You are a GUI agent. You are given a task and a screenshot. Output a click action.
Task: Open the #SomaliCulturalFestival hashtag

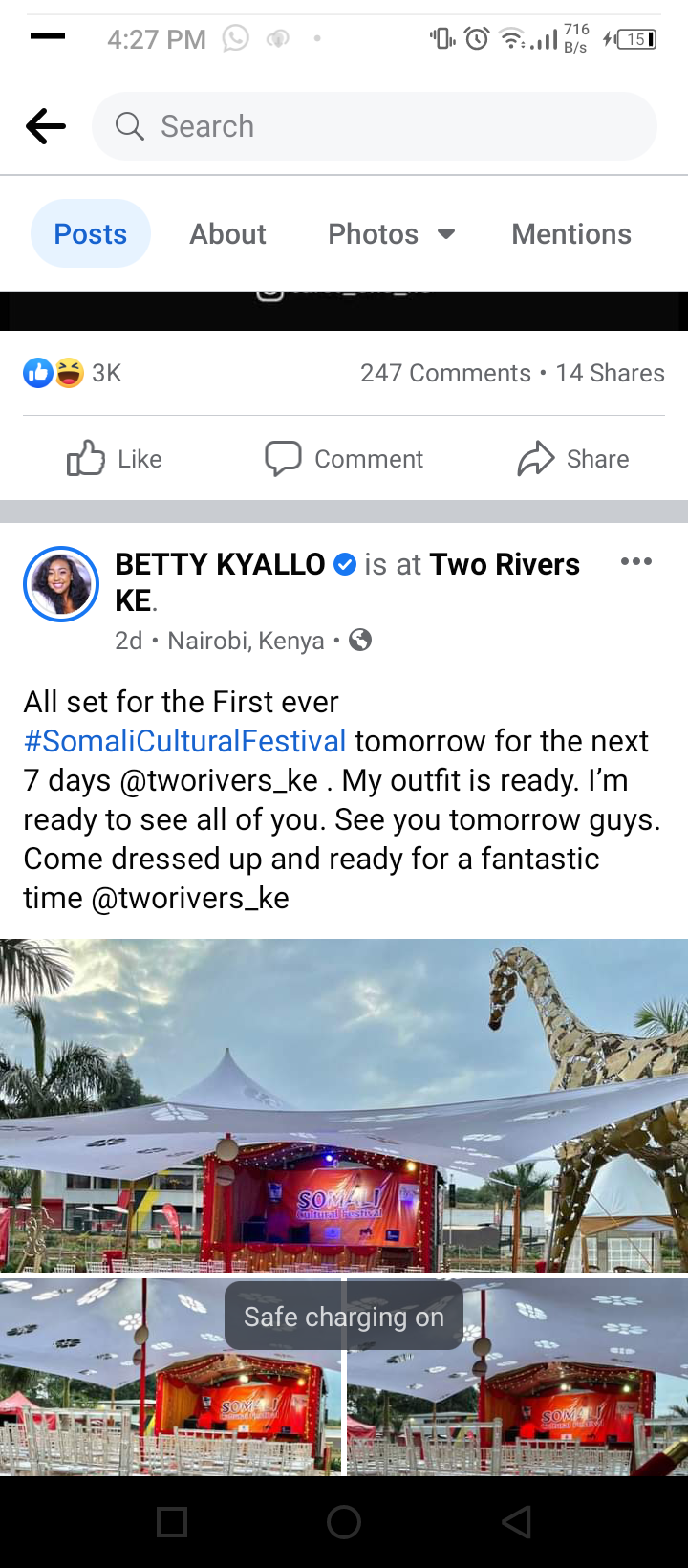coord(185,741)
